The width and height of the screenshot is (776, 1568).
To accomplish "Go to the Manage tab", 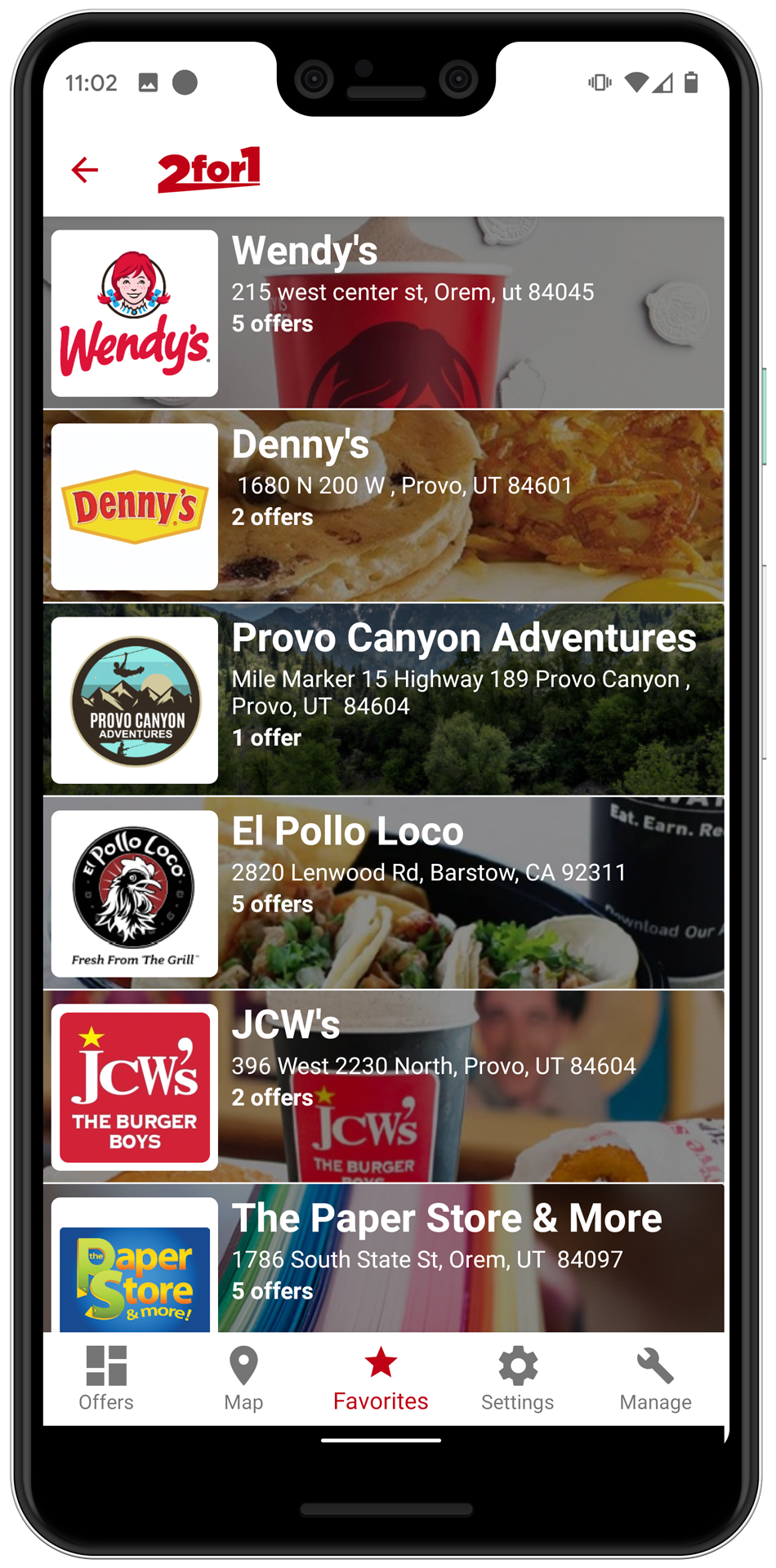I will (x=655, y=1379).
